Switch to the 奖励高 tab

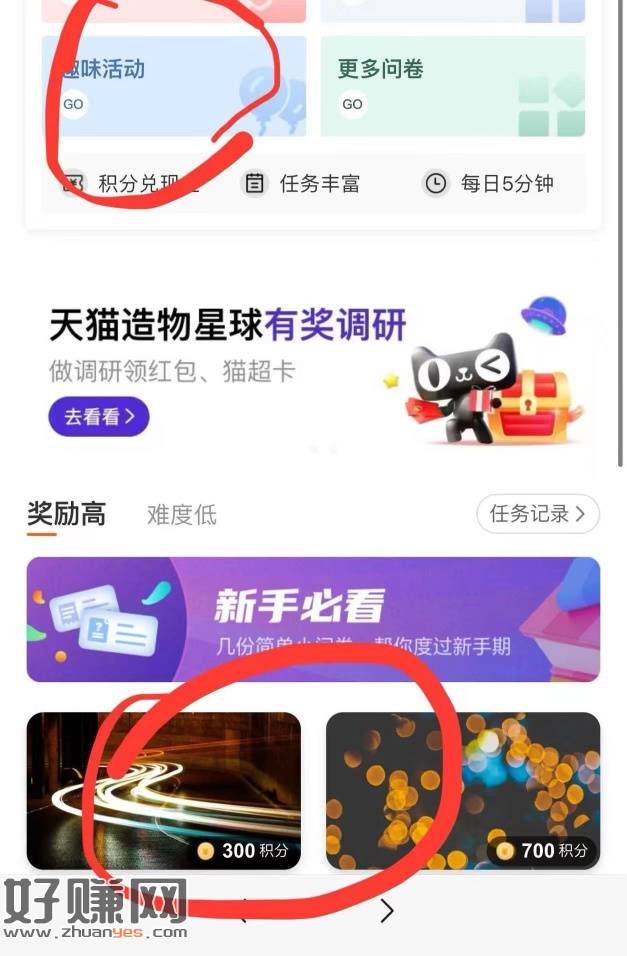66,515
